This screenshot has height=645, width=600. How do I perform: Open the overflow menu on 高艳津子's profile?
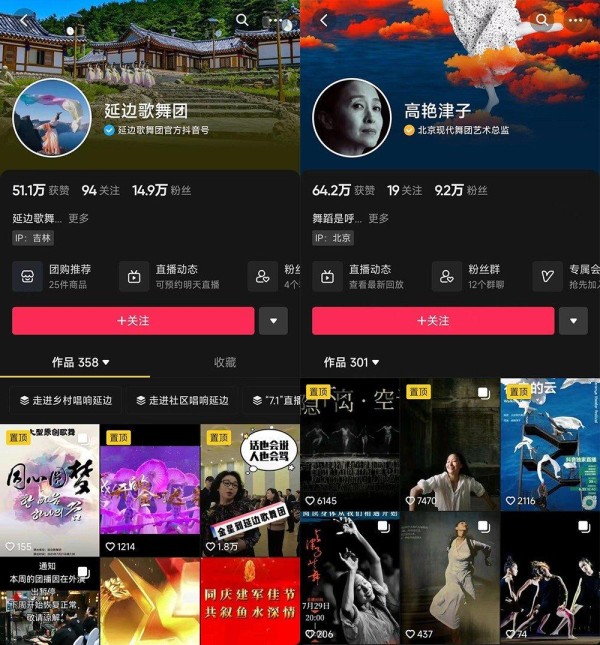pyautogui.click(x=575, y=20)
